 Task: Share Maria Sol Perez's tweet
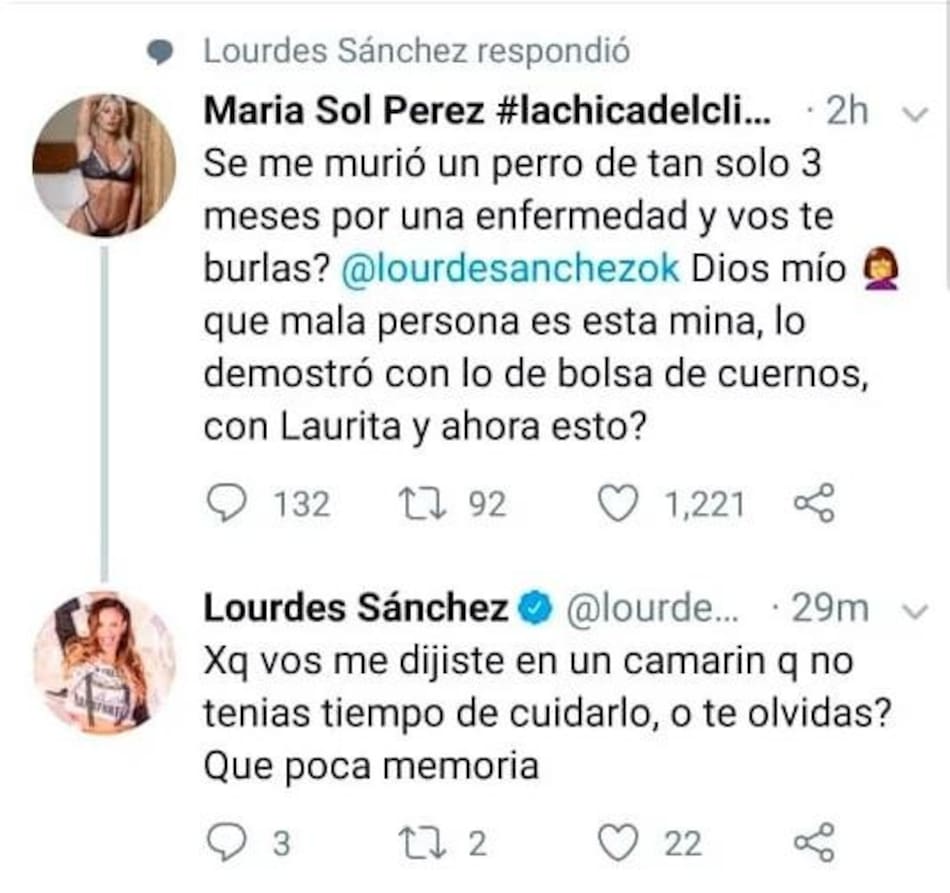(x=813, y=504)
